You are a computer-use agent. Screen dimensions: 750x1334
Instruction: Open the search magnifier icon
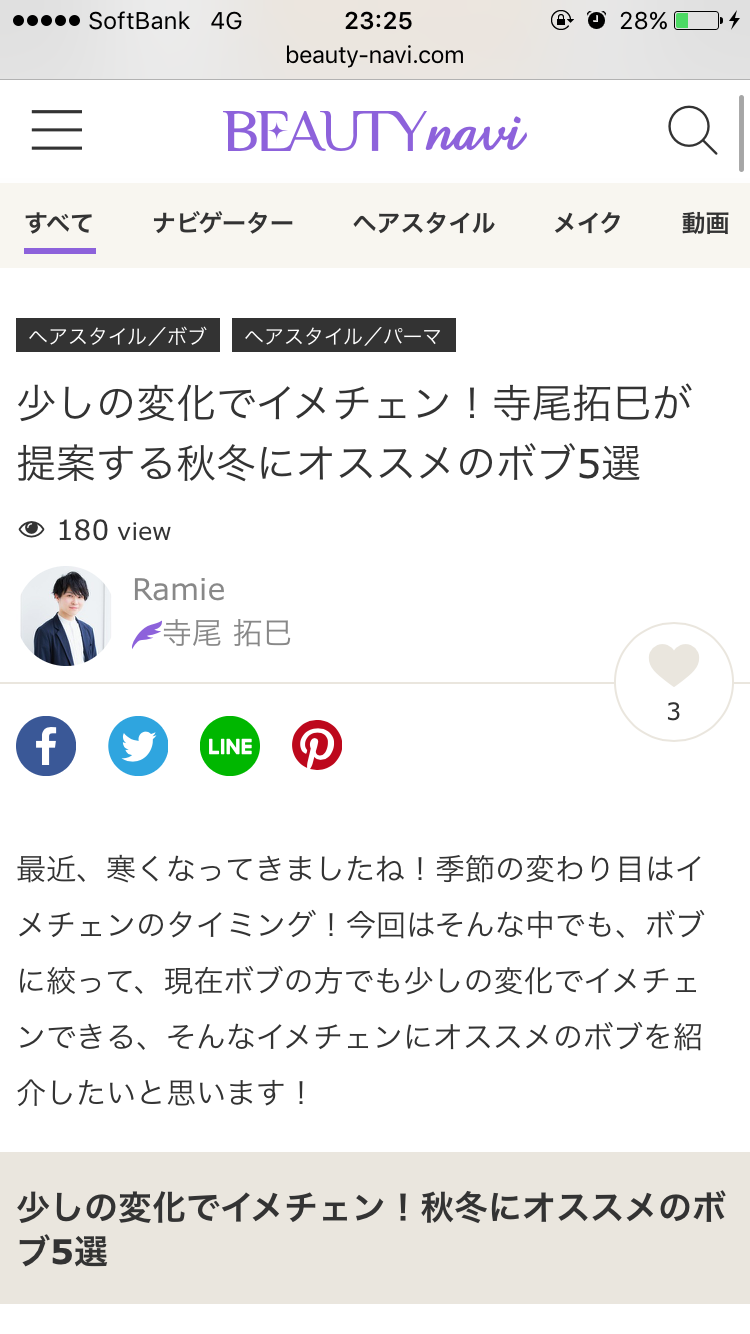coord(692,131)
